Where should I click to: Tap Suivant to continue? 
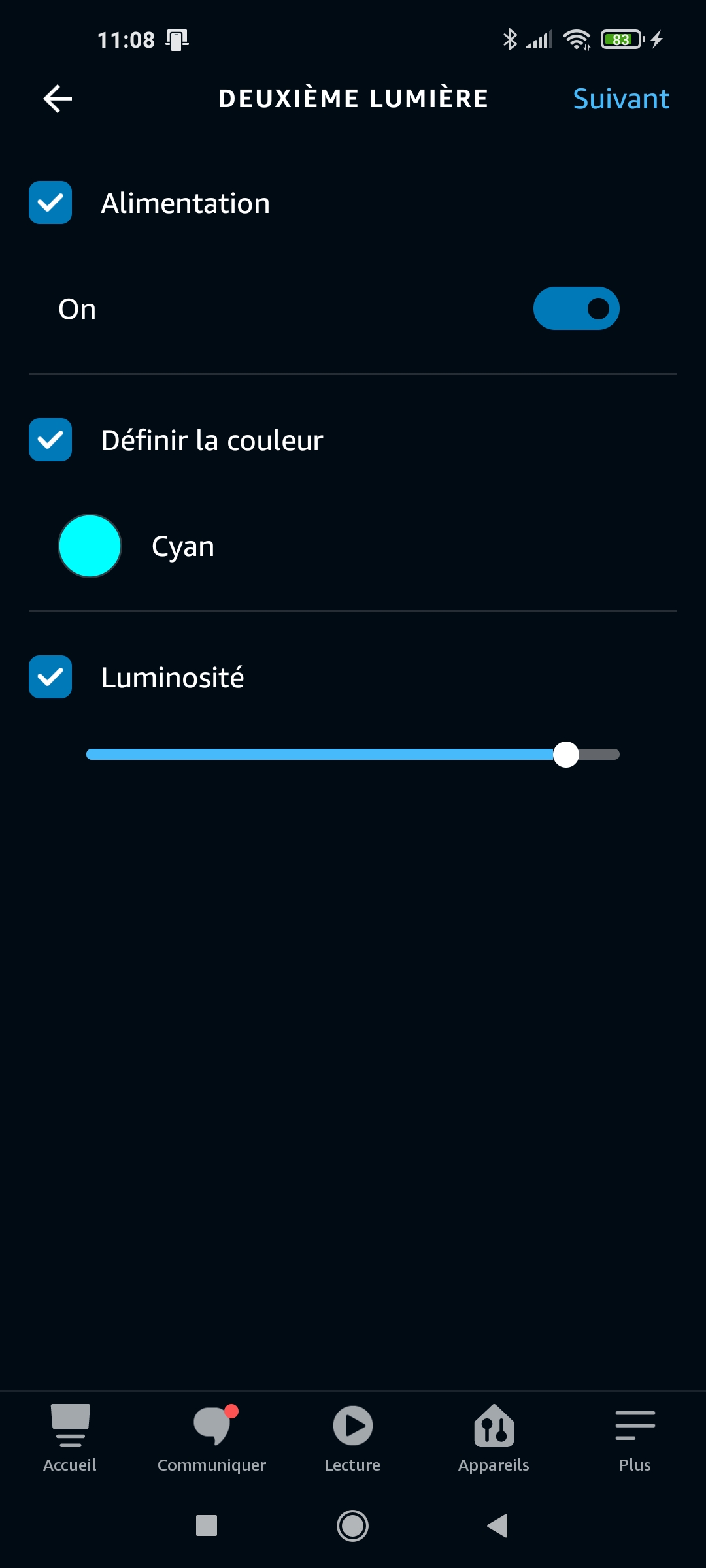[621, 99]
